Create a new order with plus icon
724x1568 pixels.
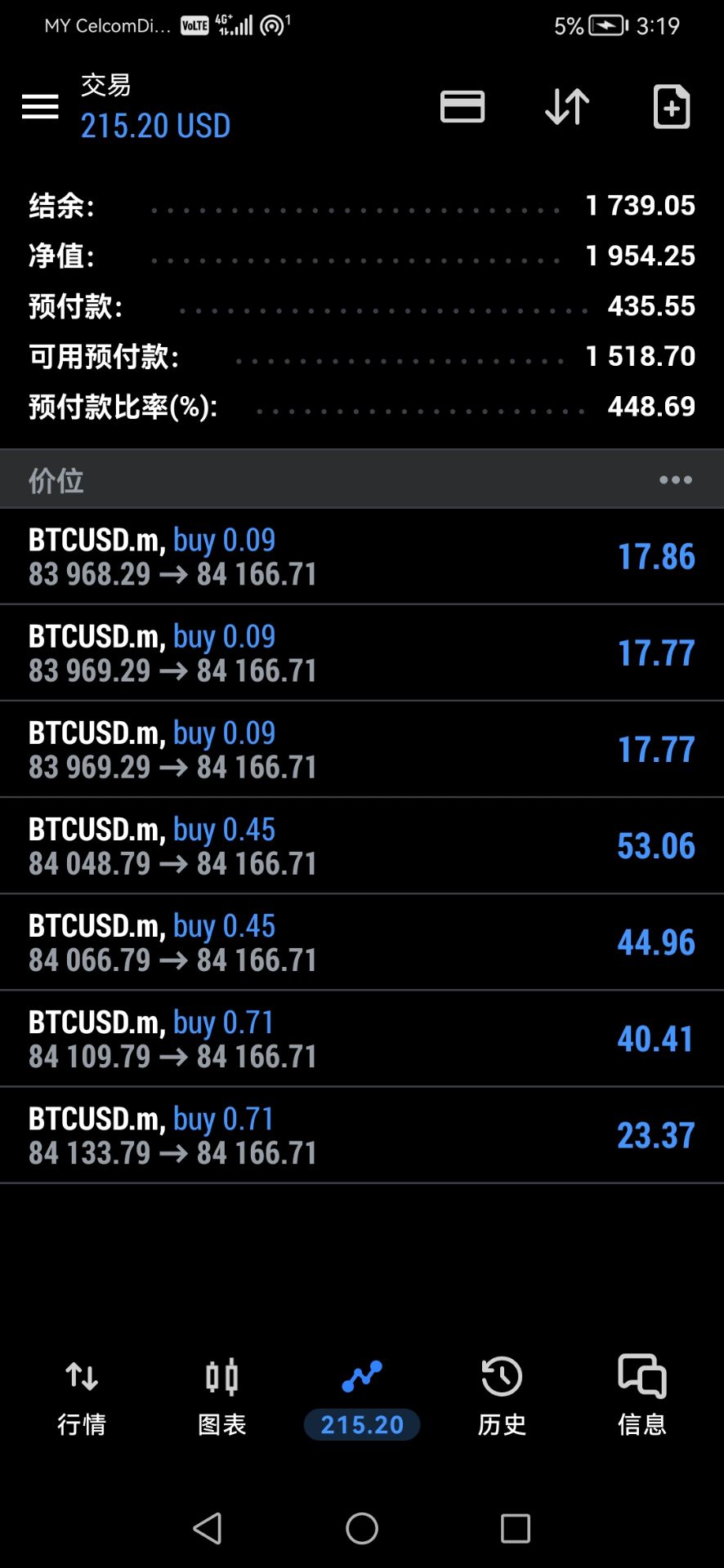(672, 106)
